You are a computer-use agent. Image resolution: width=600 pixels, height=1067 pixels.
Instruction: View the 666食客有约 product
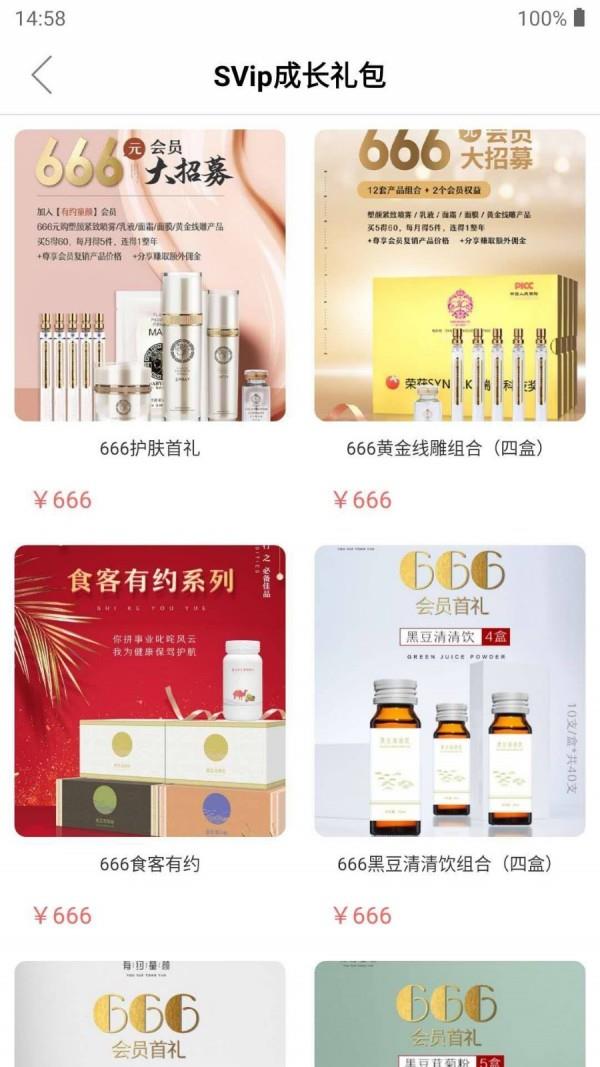point(150,691)
